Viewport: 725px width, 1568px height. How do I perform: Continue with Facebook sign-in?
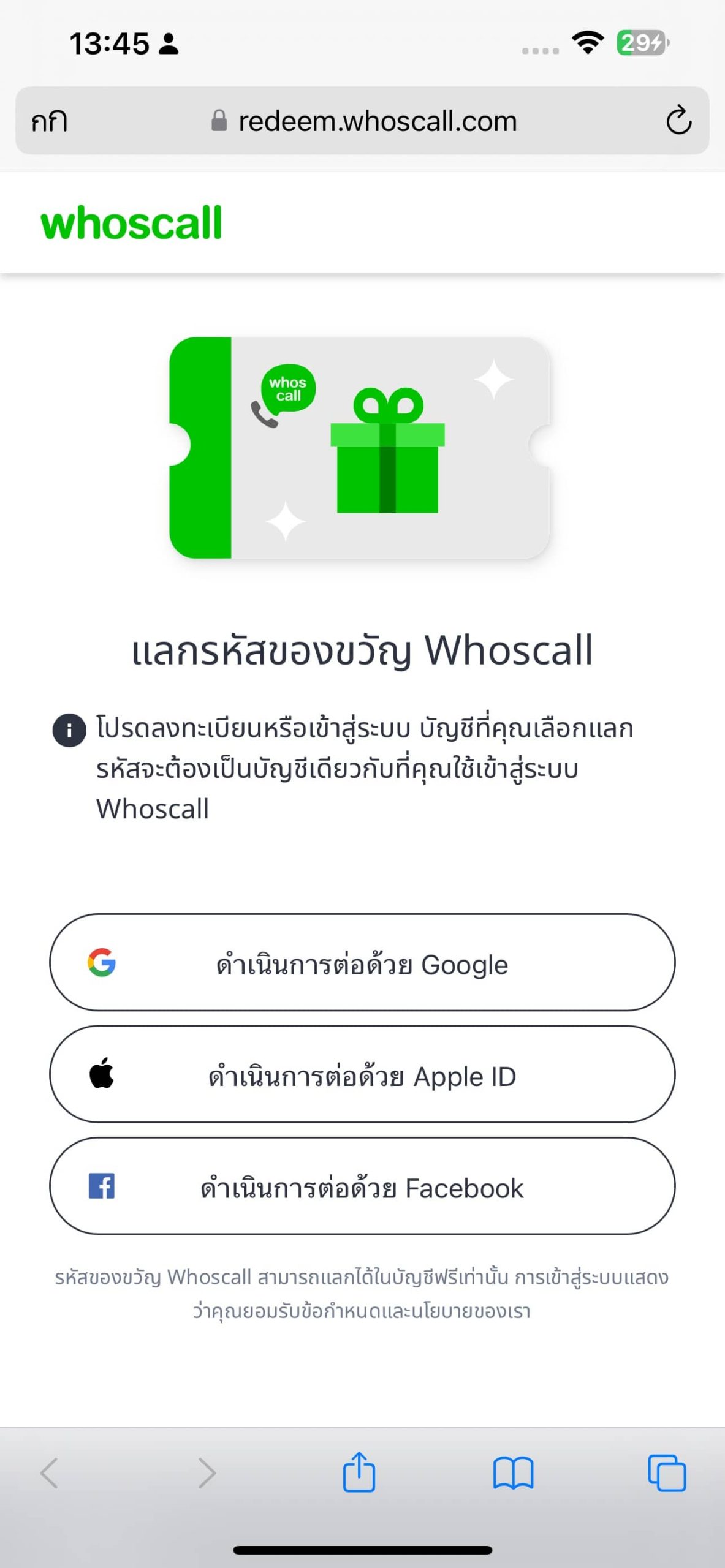362,1186
